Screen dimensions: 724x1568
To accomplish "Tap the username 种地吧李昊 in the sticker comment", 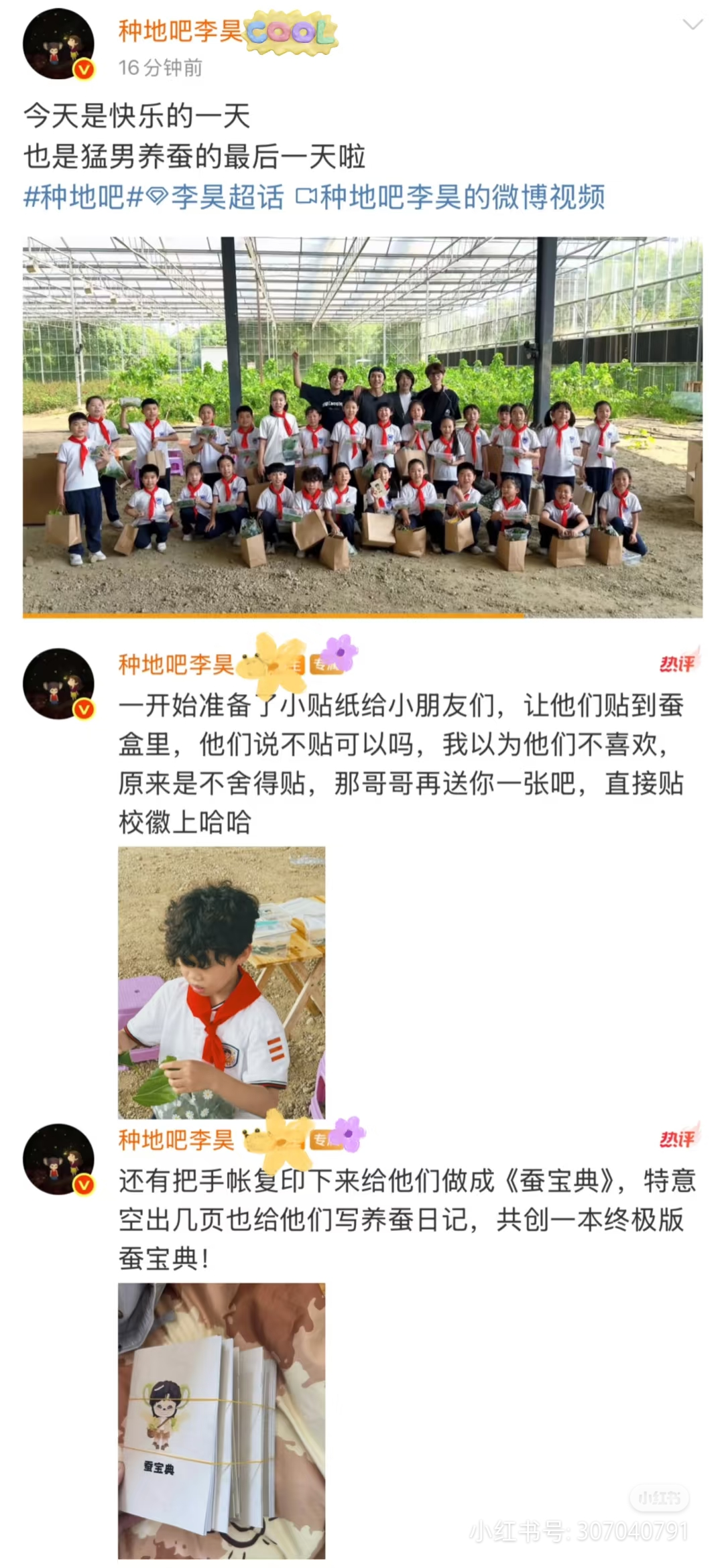I will tap(176, 664).
